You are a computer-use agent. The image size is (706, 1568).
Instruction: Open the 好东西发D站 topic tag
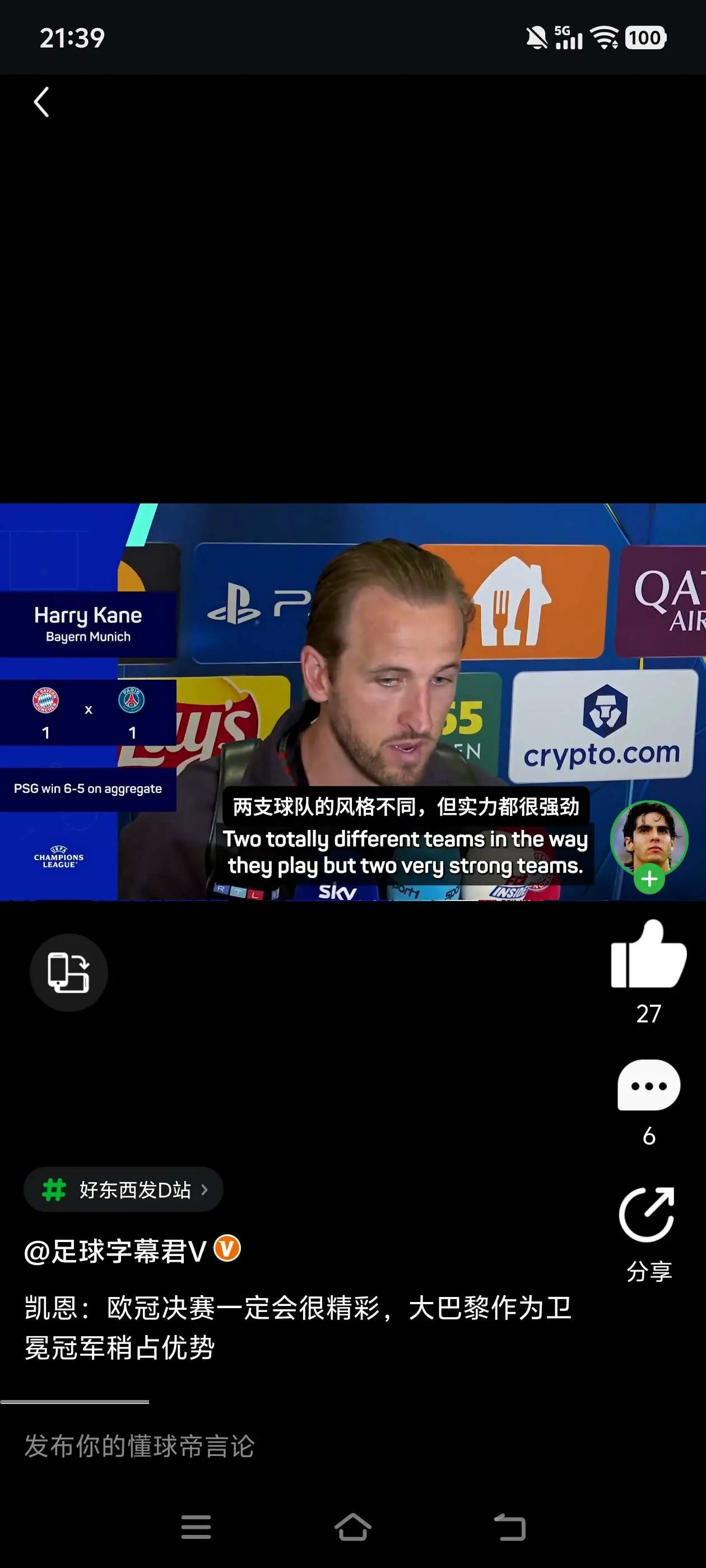(124, 1189)
